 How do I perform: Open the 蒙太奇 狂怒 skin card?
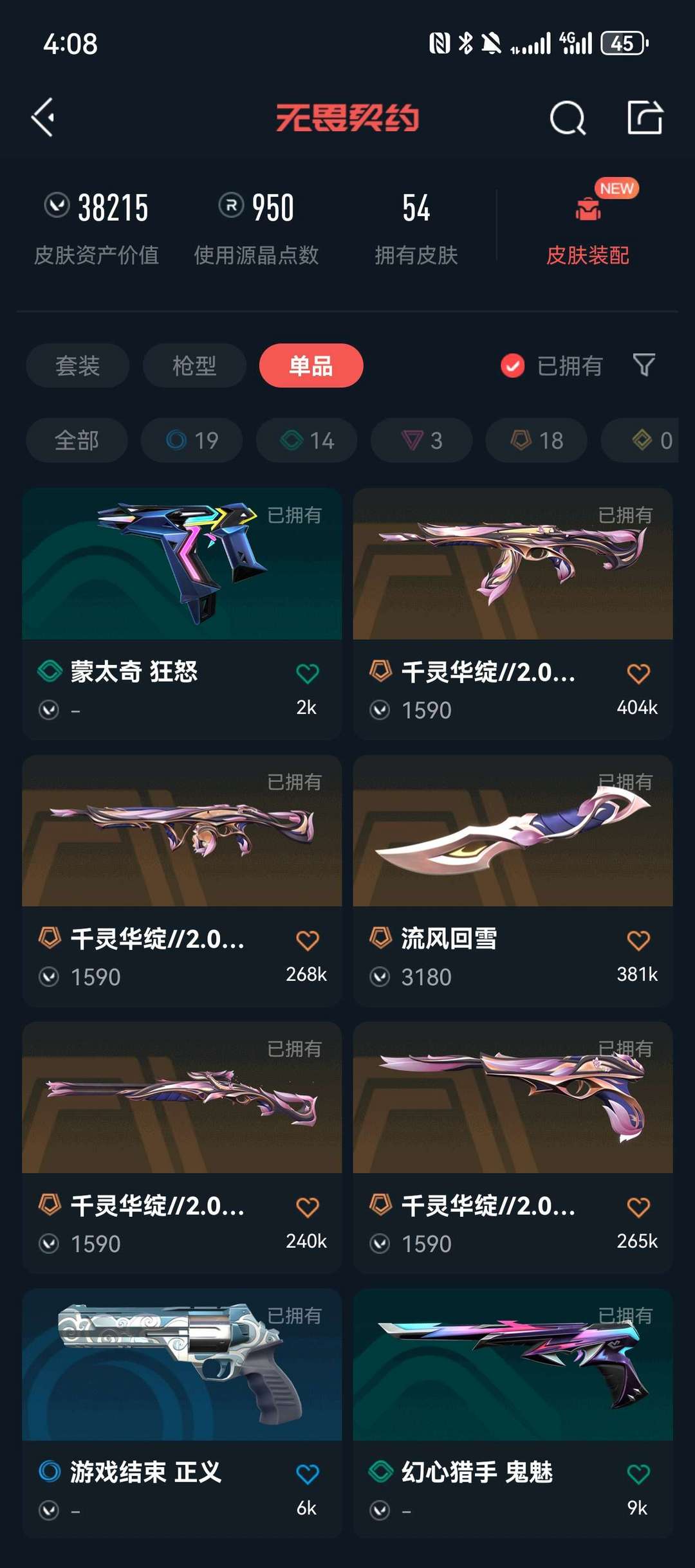[x=181, y=579]
